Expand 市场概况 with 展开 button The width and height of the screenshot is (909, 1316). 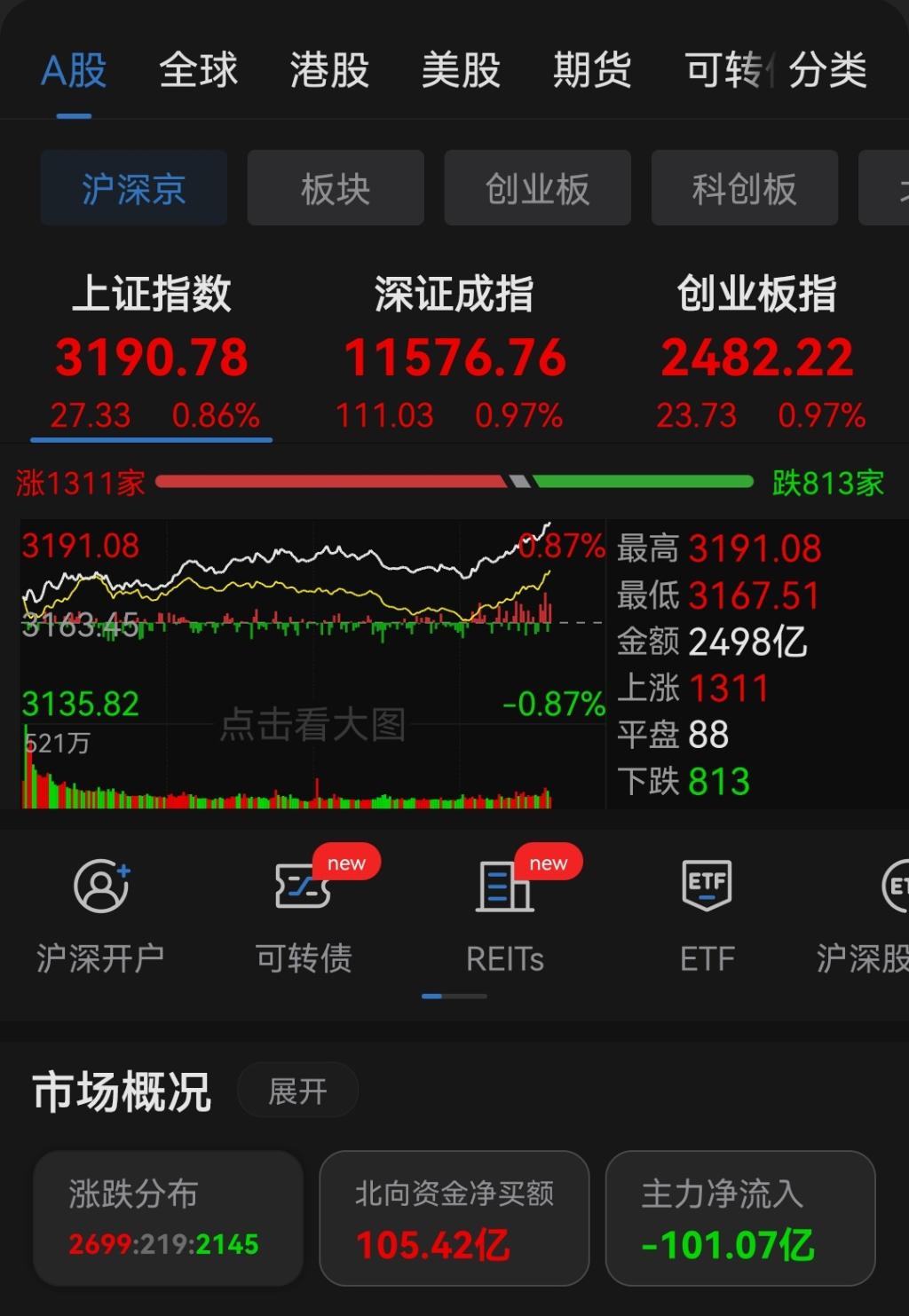(x=297, y=1091)
